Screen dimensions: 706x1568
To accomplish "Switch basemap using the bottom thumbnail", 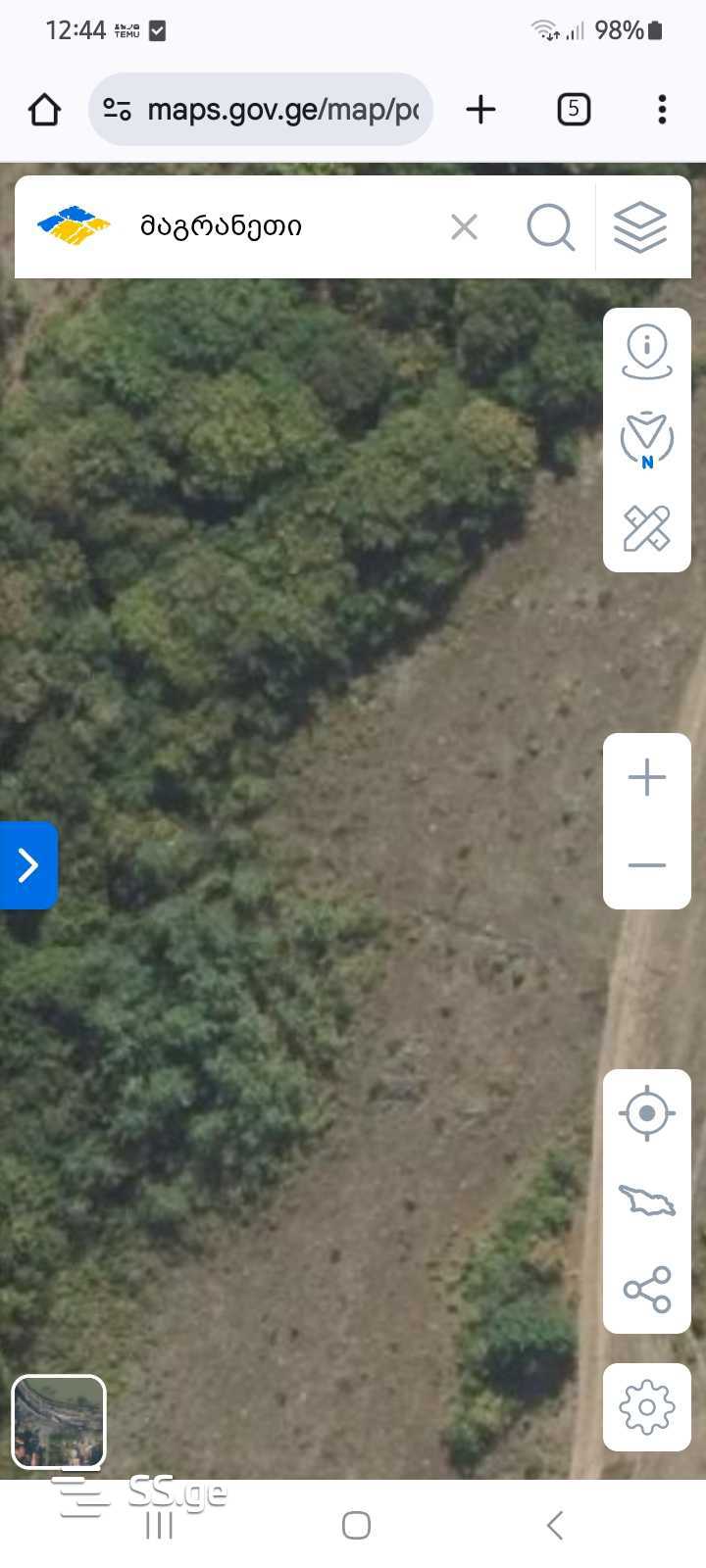I will pyautogui.click(x=59, y=1421).
